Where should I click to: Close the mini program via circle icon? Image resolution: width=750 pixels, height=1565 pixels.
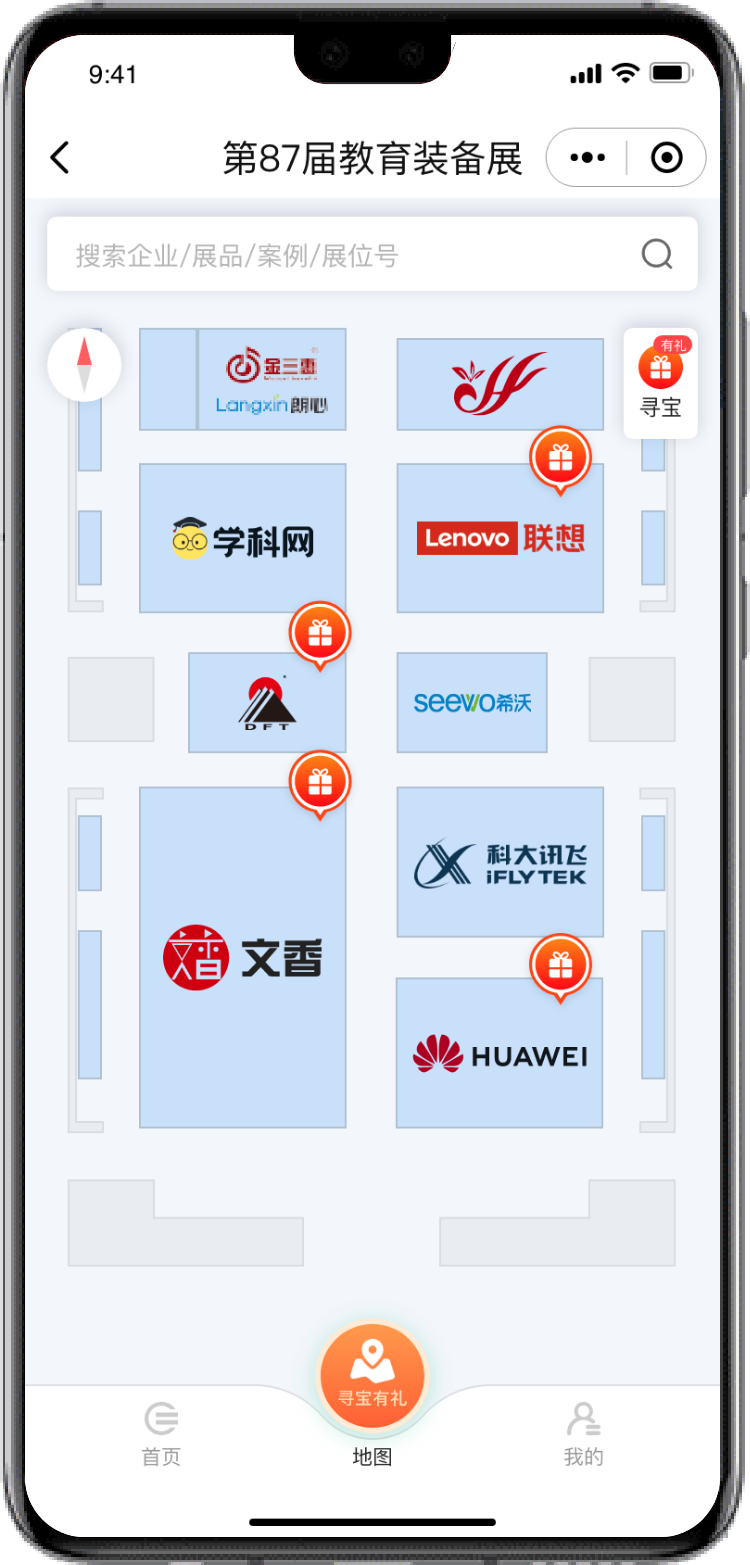(666, 158)
